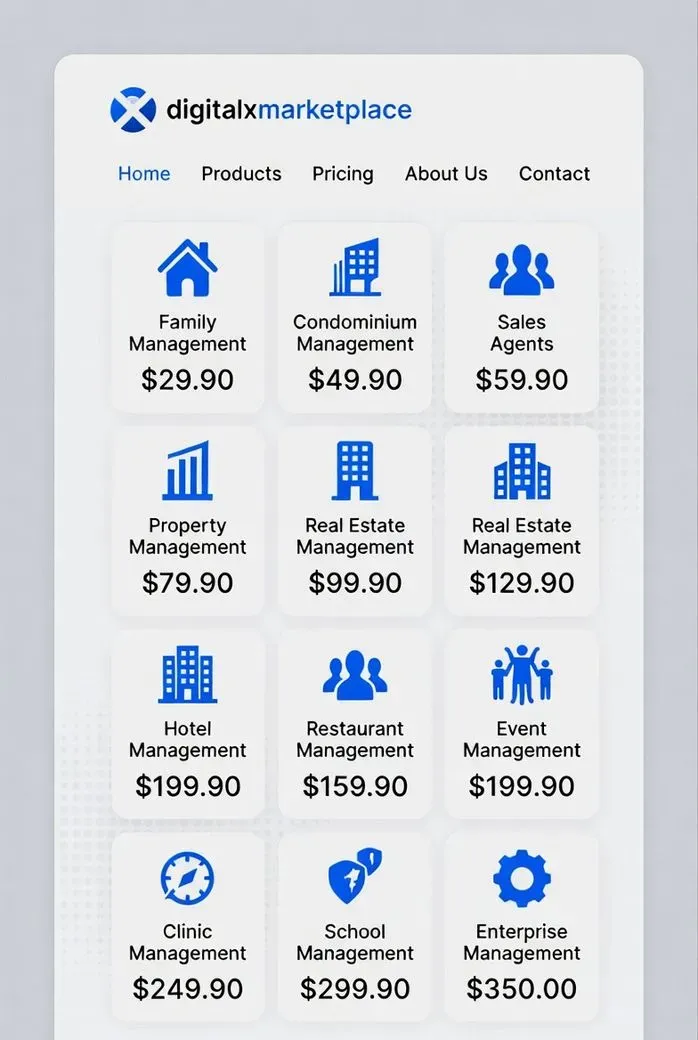Select Condominium Management for $49.90
This screenshot has width=698, height=1040.
(x=355, y=318)
